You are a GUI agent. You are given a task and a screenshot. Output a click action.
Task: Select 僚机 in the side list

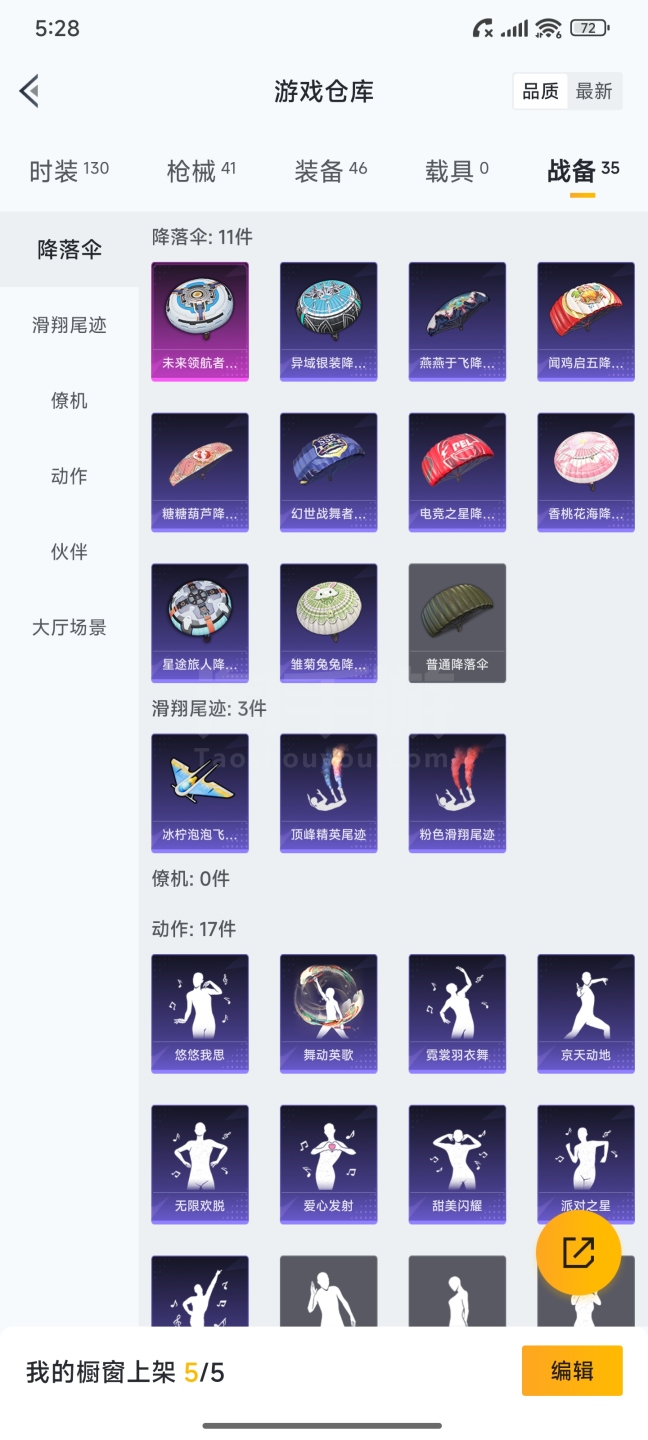point(69,401)
